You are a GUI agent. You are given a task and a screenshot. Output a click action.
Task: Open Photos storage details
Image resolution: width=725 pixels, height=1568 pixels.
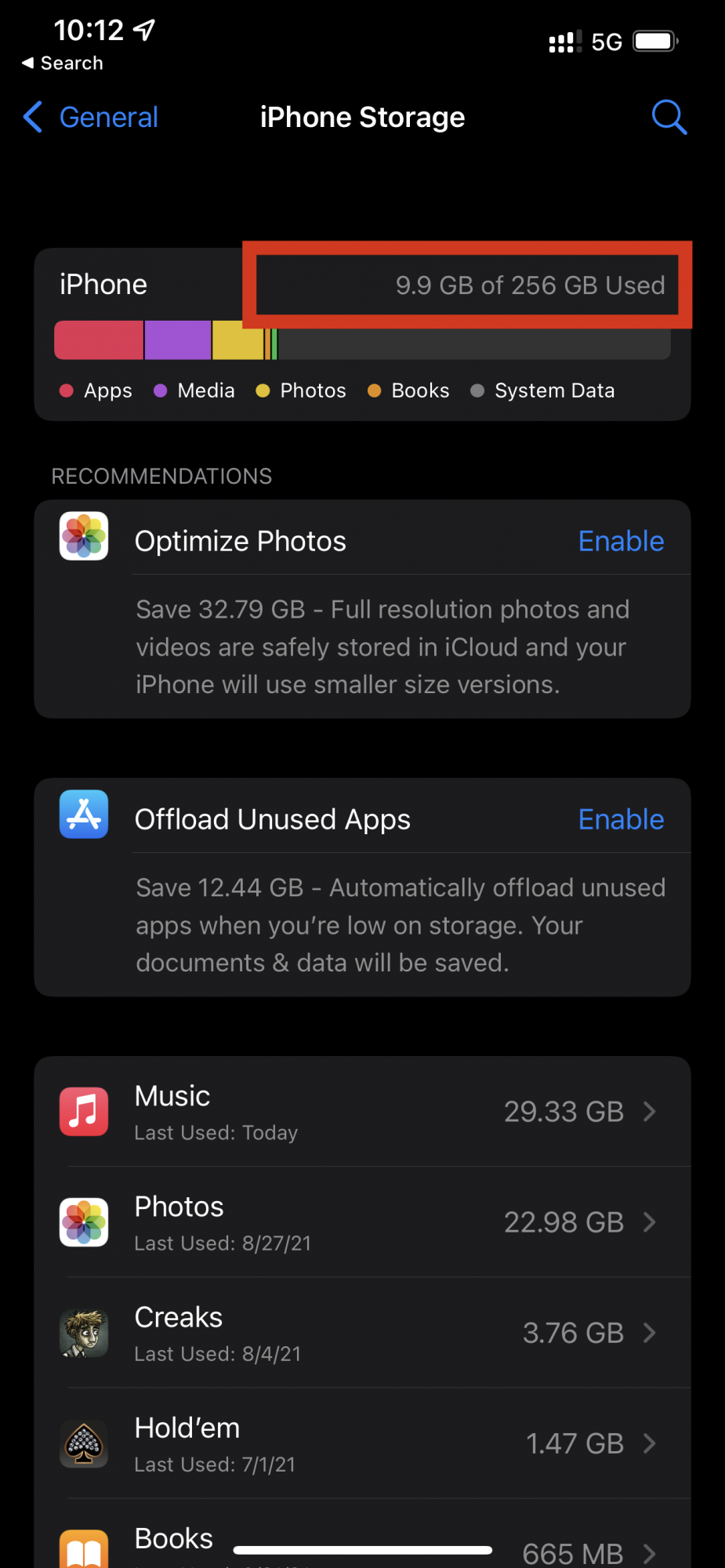(362, 1222)
